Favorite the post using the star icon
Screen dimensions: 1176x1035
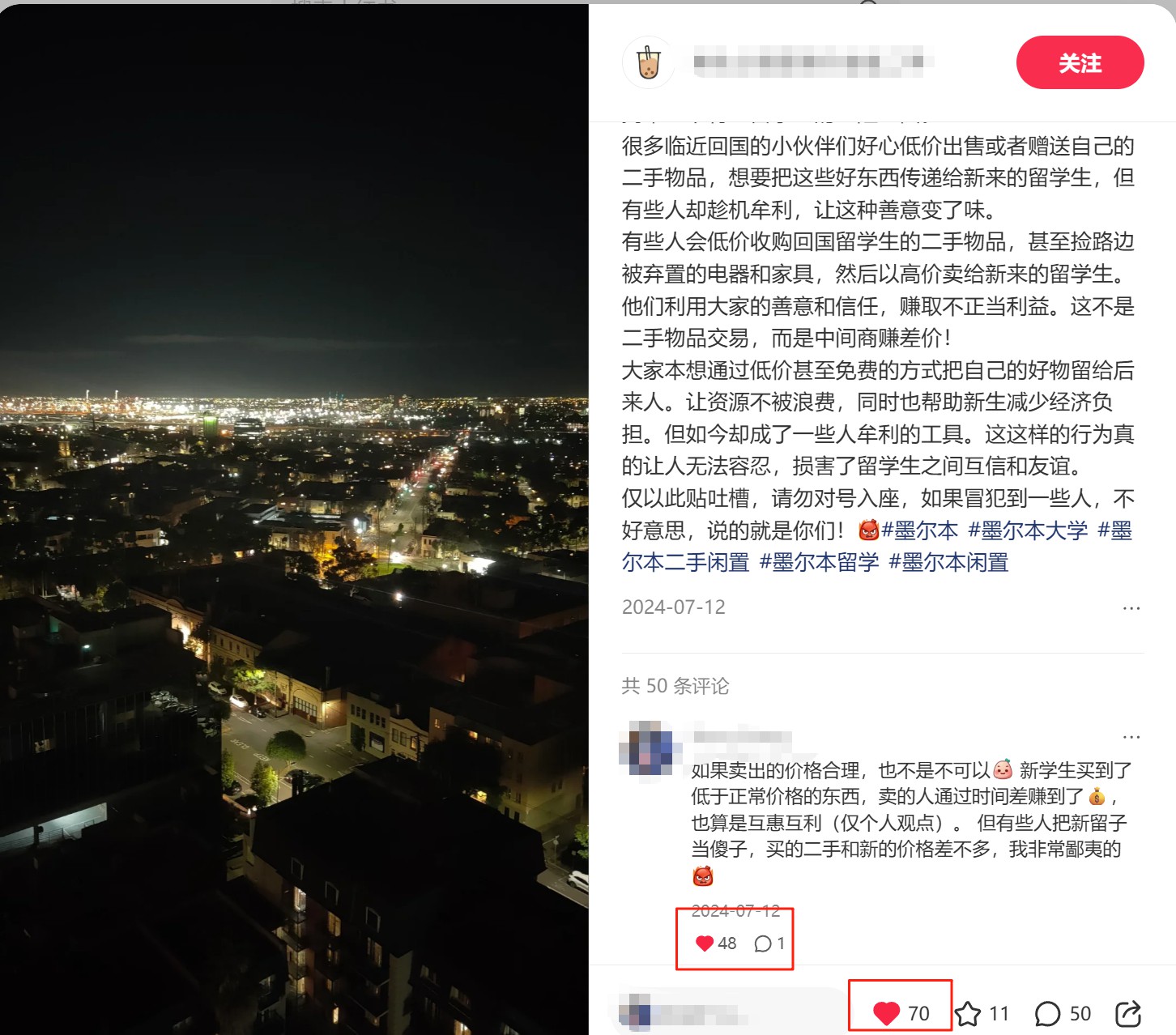tap(968, 1013)
